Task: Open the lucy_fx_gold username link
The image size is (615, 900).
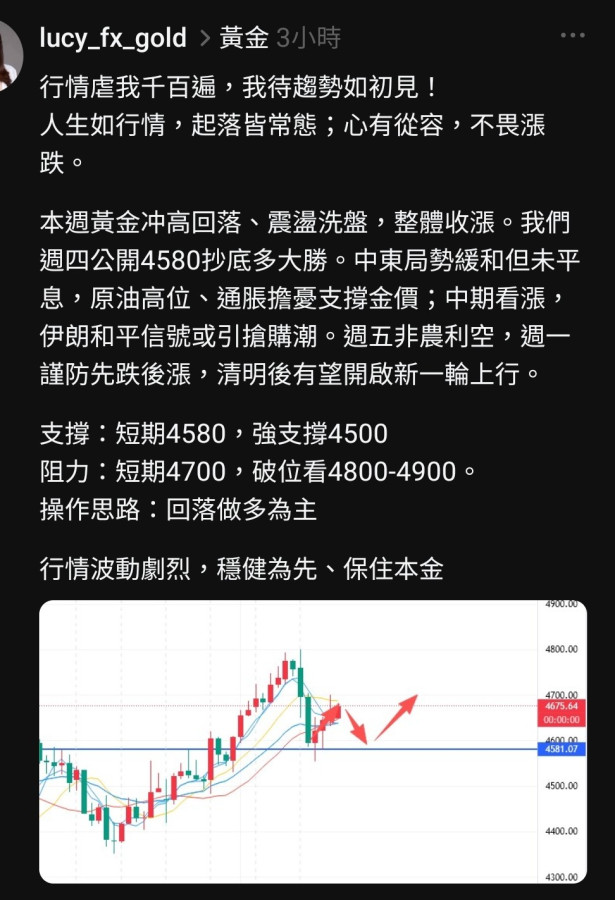Action: click(x=113, y=38)
